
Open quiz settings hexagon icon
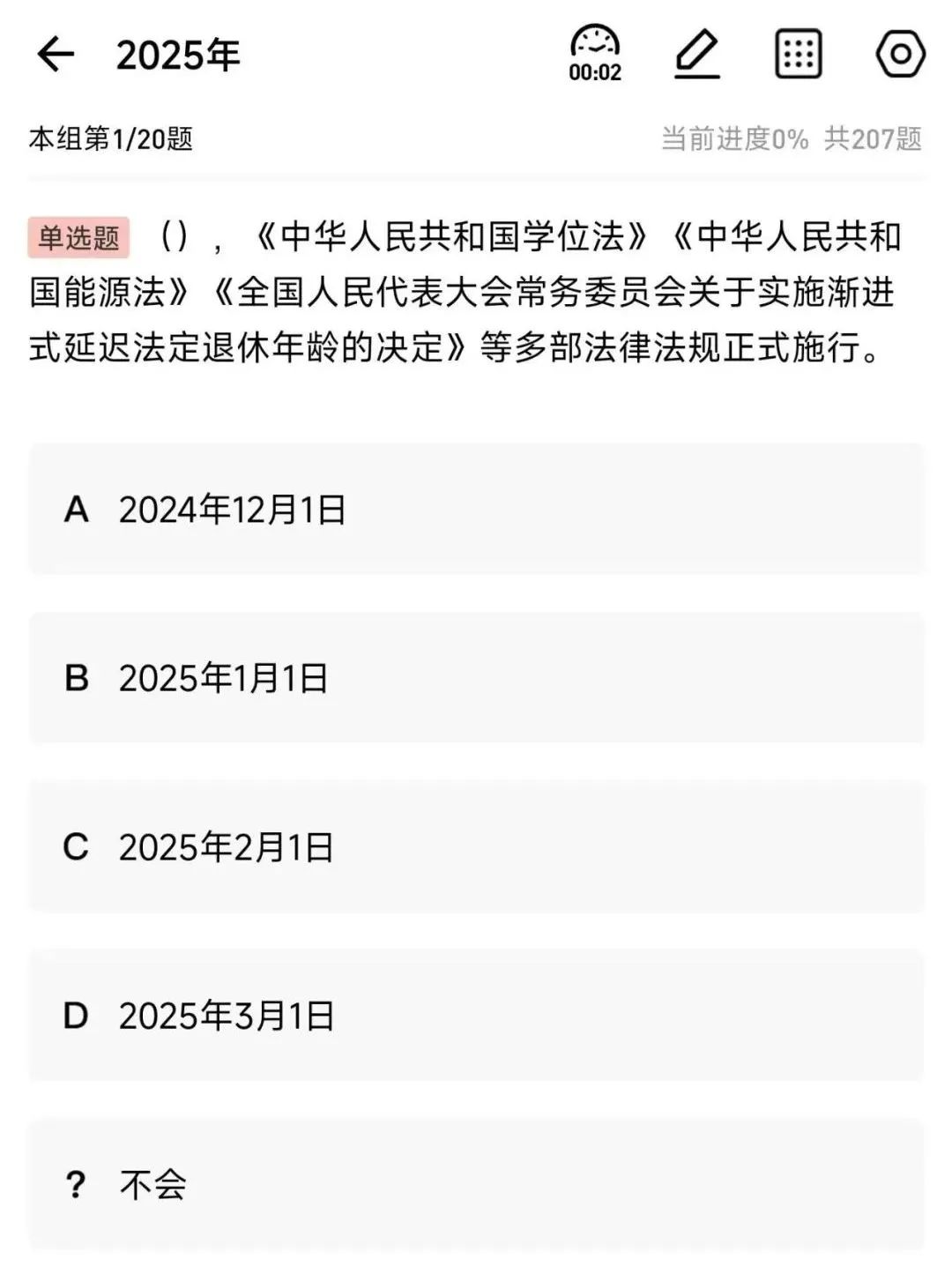coord(900,54)
